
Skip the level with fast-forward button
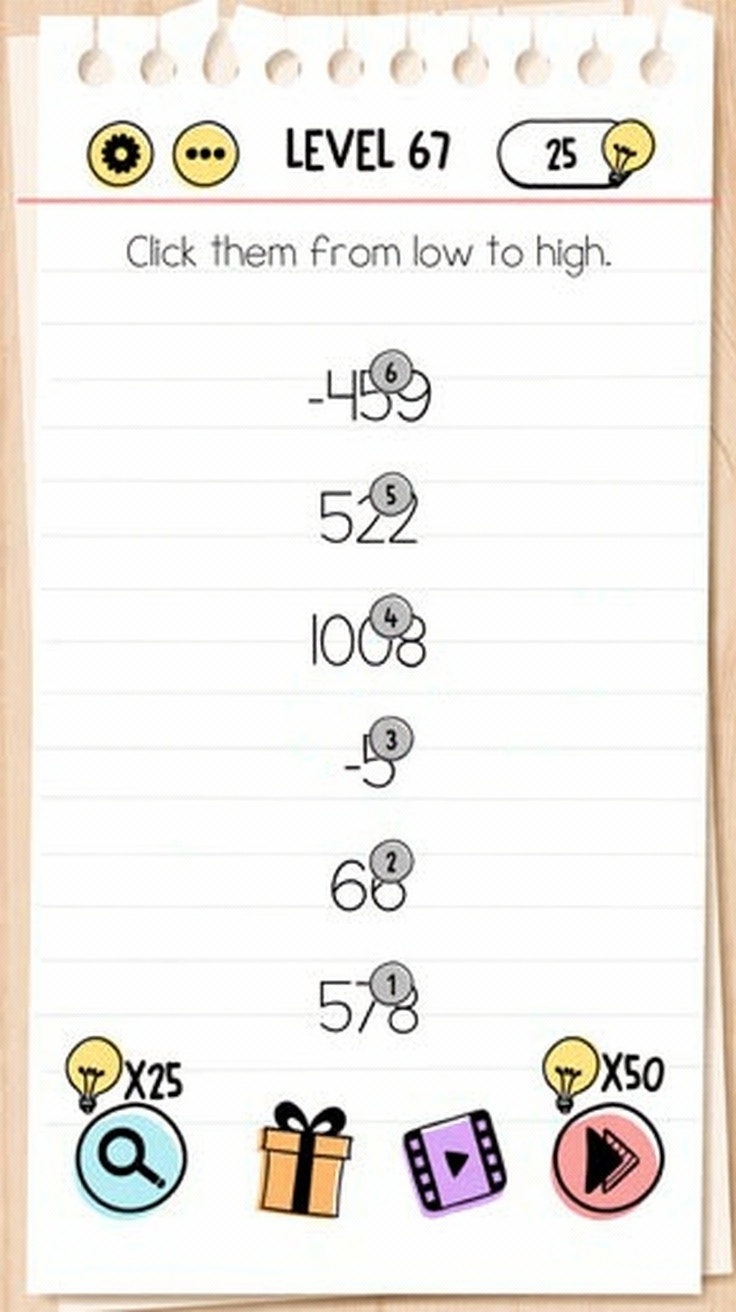click(608, 1159)
